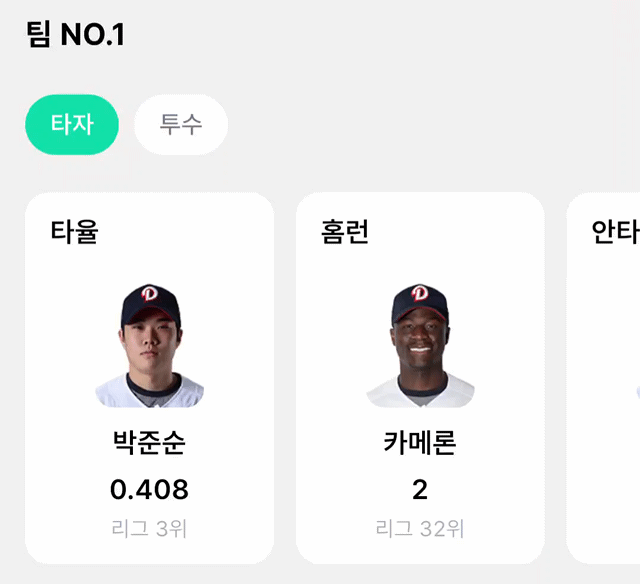This screenshot has height=584, width=640.
Task: Select the 타자 tab
Action: pyautogui.click(x=72, y=125)
